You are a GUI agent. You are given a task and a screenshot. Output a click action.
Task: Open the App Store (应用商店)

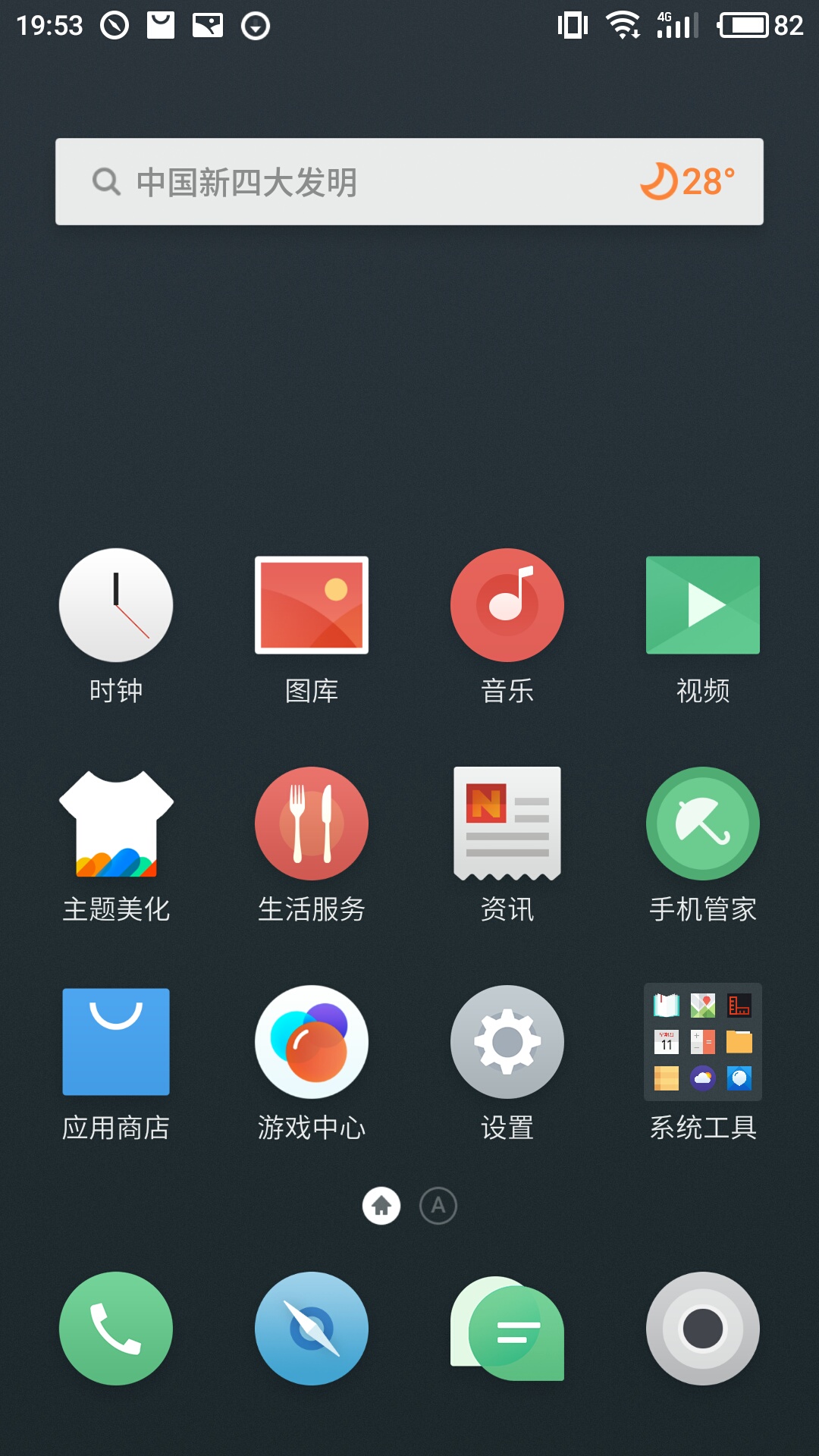[x=115, y=1042]
